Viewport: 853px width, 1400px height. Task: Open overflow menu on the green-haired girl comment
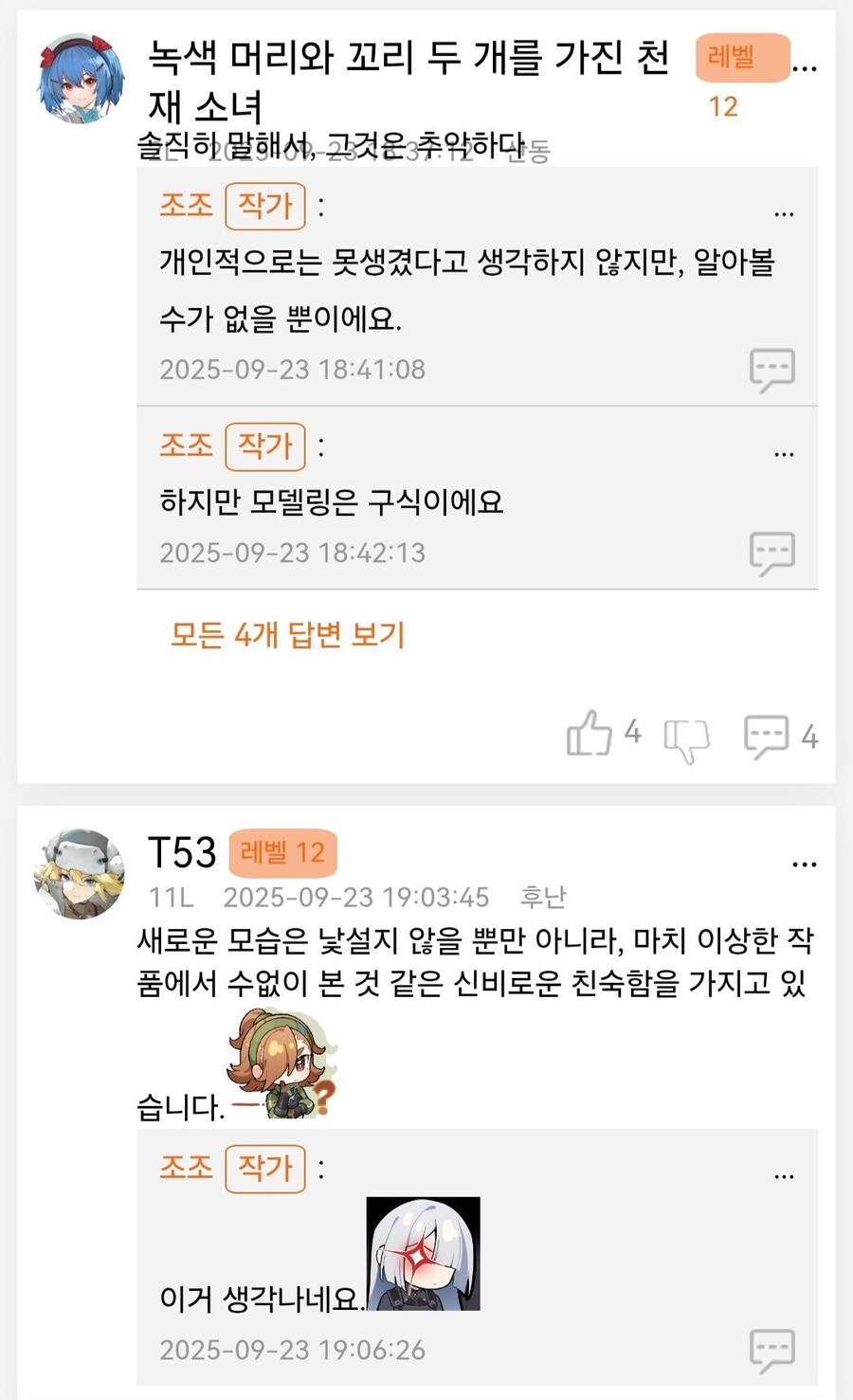click(x=805, y=68)
